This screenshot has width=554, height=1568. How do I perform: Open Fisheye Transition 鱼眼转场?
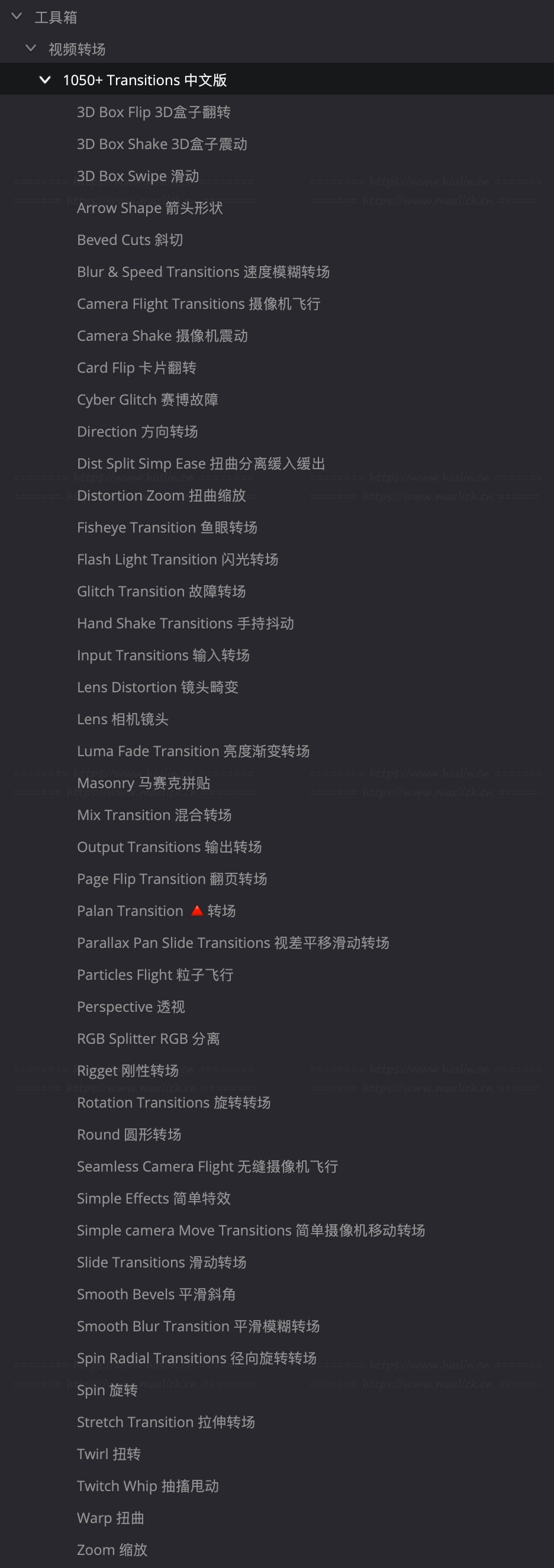[167, 527]
